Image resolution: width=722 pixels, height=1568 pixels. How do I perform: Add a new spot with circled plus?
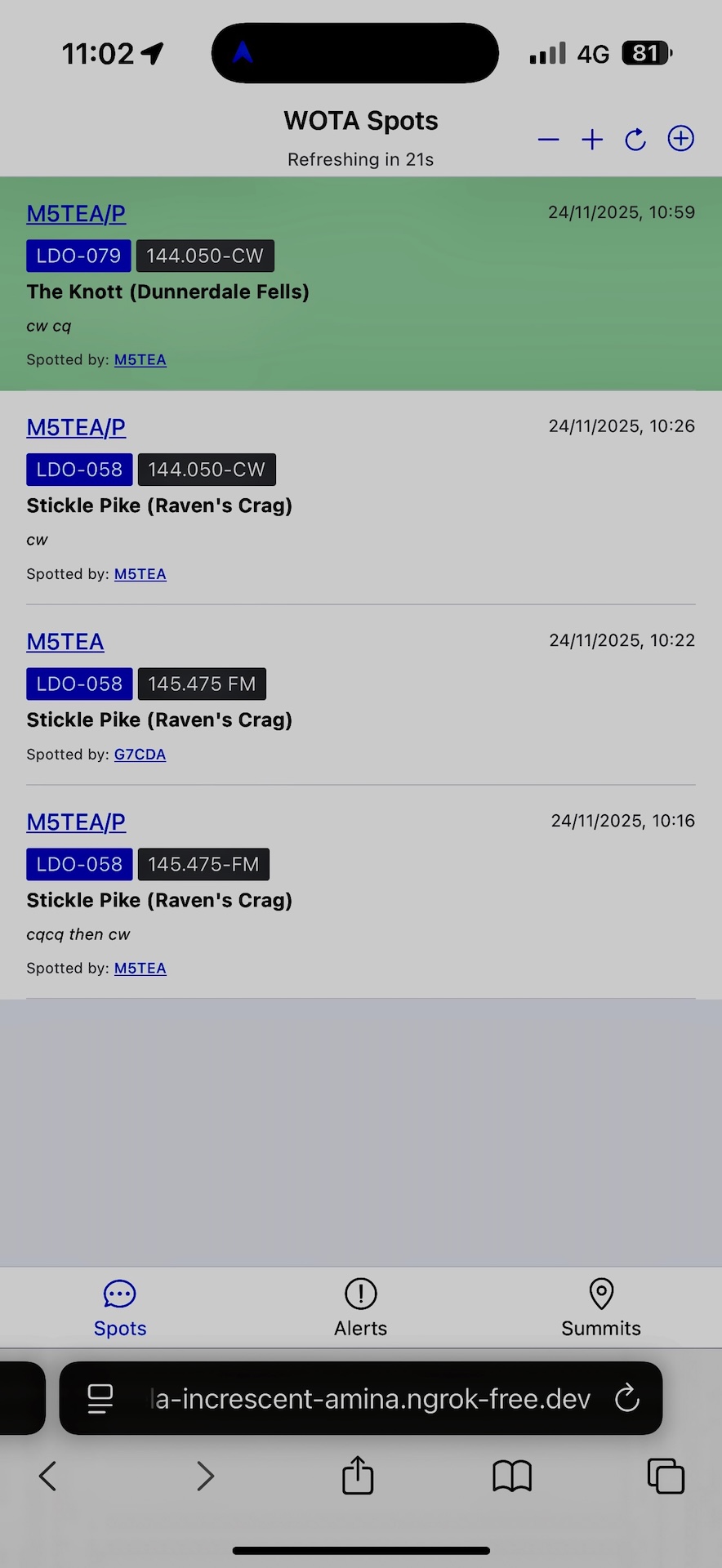[x=680, y=139]
